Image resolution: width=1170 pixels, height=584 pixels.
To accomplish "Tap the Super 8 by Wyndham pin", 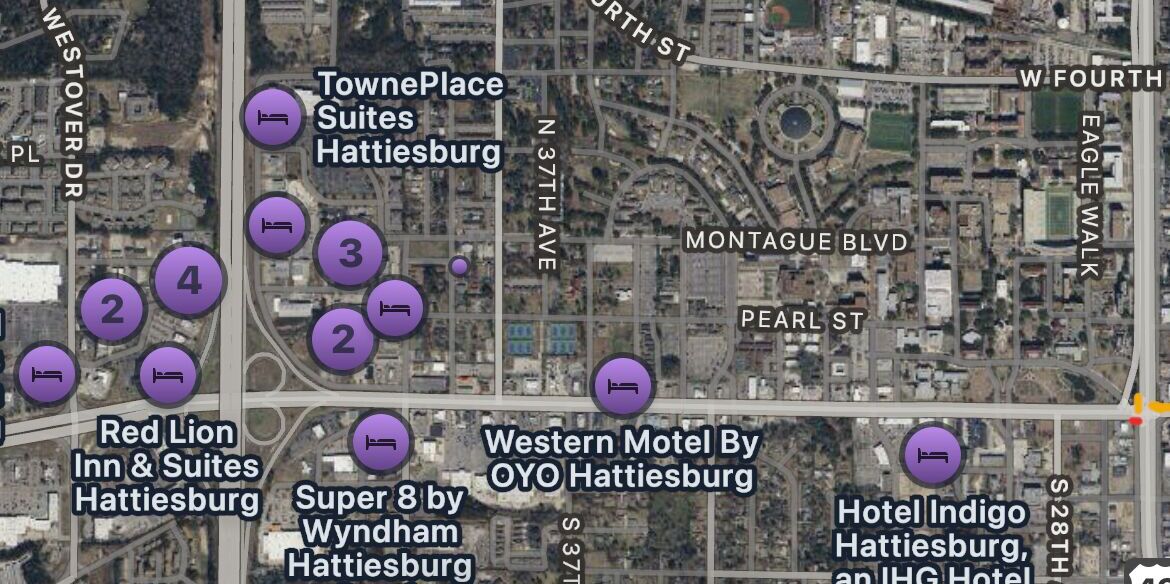I will pyautogui.click(x=381, y=442).
